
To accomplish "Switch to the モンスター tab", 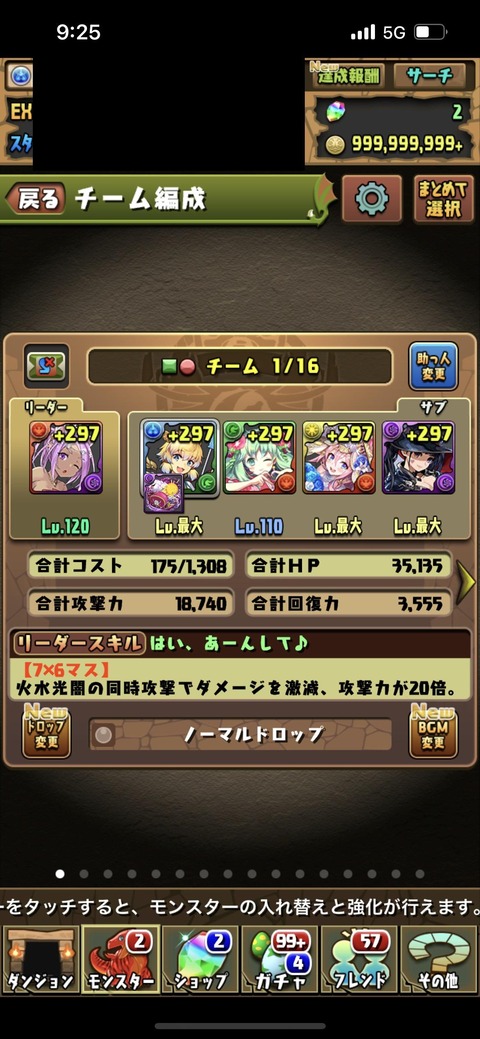I will tap(120, 959).
